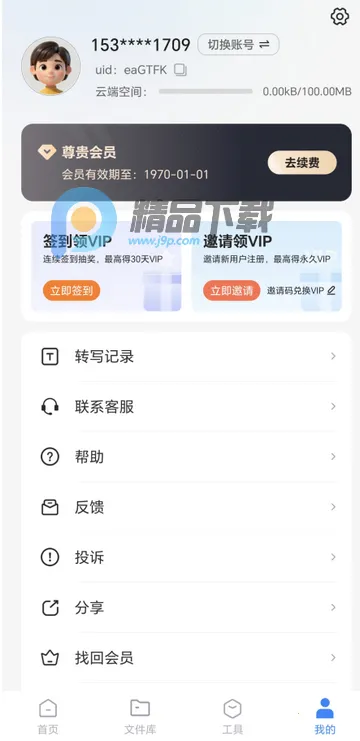Switch to the 文件库 file library tab
Screen dimensions: 360x741
(140, 716)
